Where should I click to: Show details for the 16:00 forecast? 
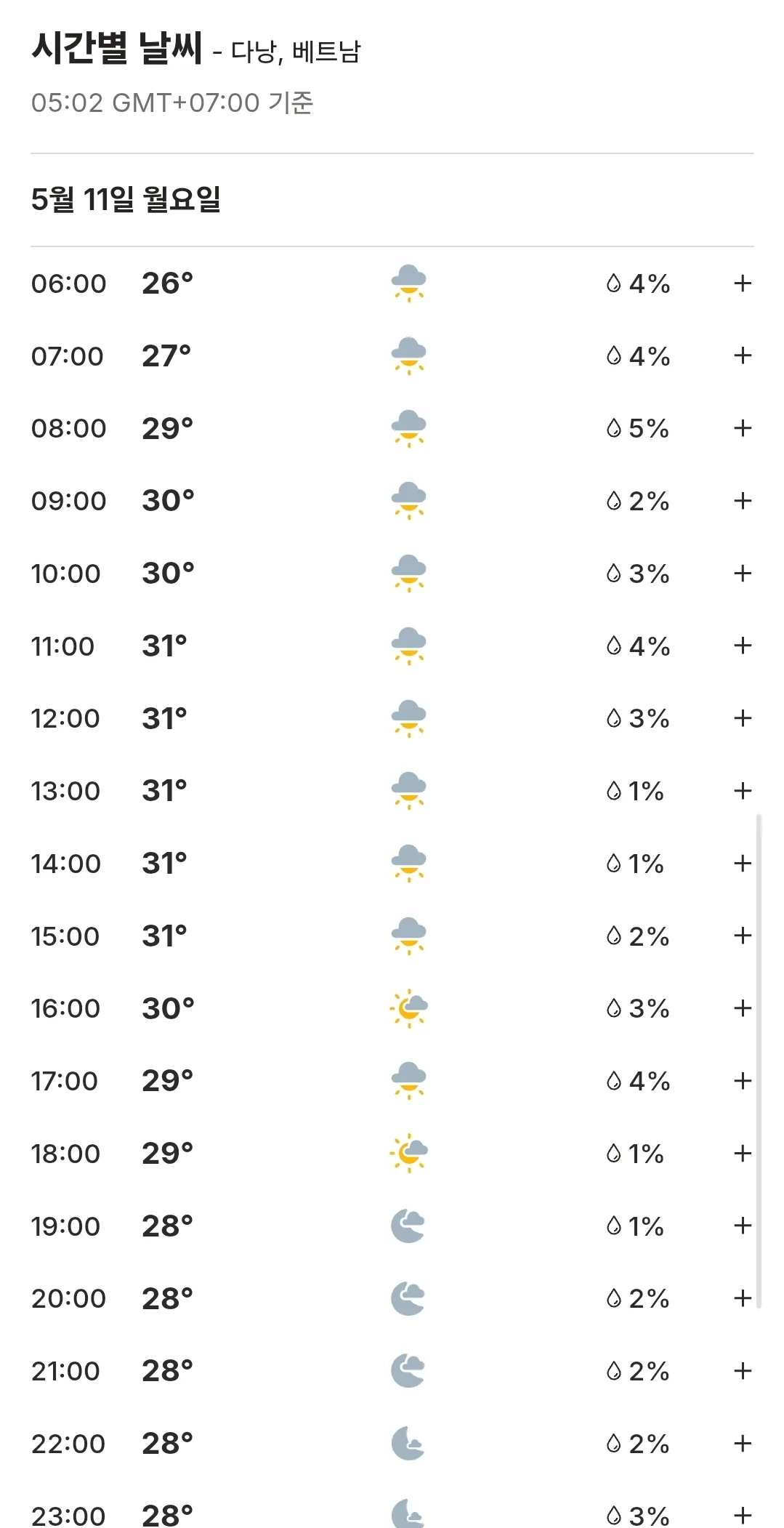[x=742, y=1008]
